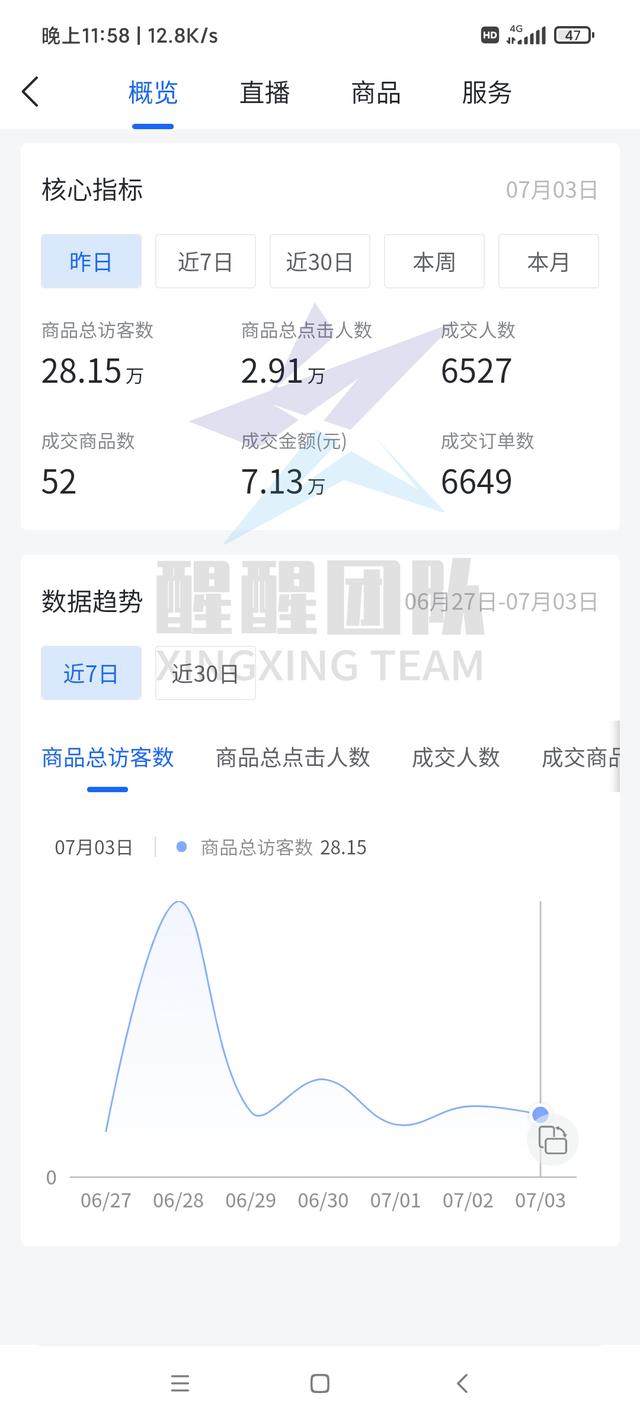Image resolution: width=640 pixels, height=1422 pixels.
Task: Switch to the 服务 tab
Action: [x=487, y=93]
